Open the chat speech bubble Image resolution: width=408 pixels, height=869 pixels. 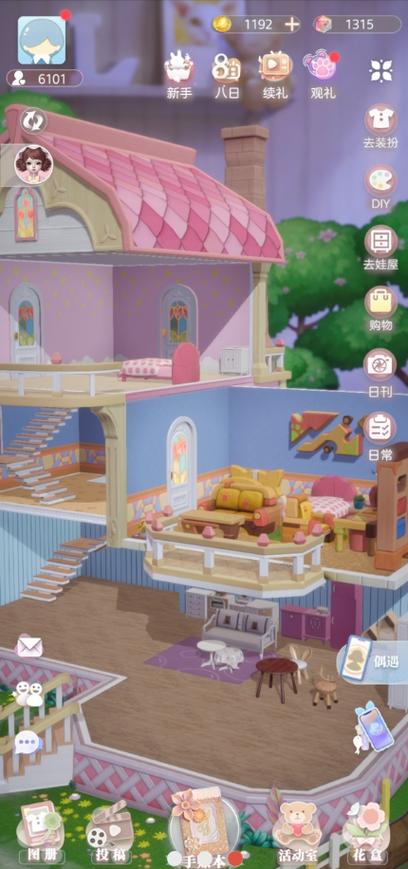(28, 742)
